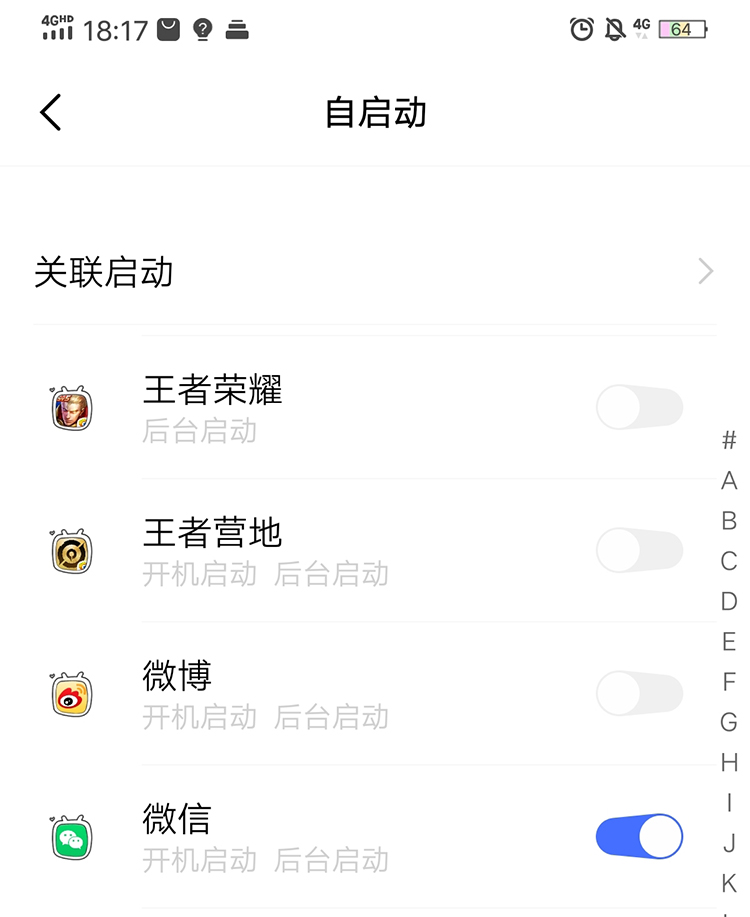Disable auto-start for 微信
Screen dimensions: 750x917
point(639,836)
